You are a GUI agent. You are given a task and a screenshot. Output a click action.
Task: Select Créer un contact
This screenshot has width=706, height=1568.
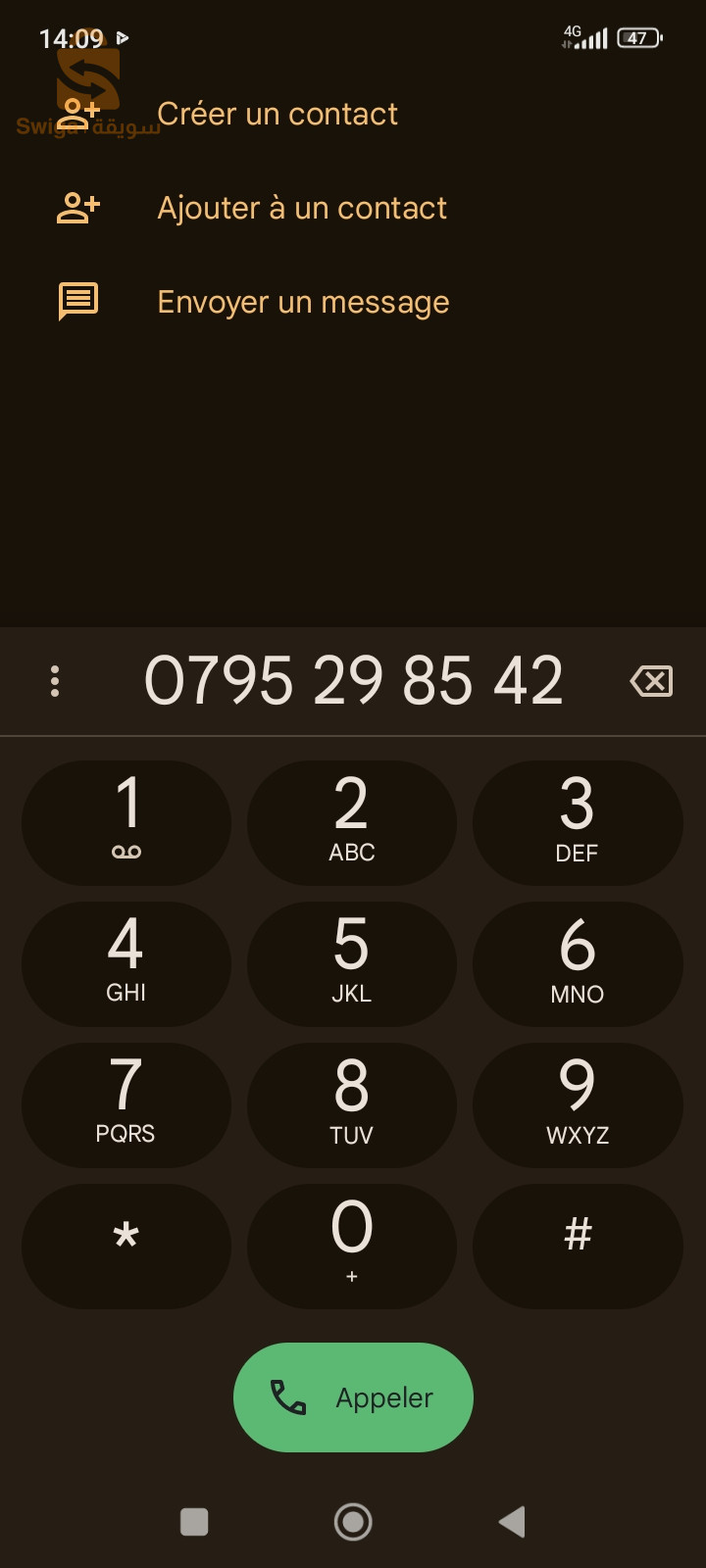coord(278,114)
